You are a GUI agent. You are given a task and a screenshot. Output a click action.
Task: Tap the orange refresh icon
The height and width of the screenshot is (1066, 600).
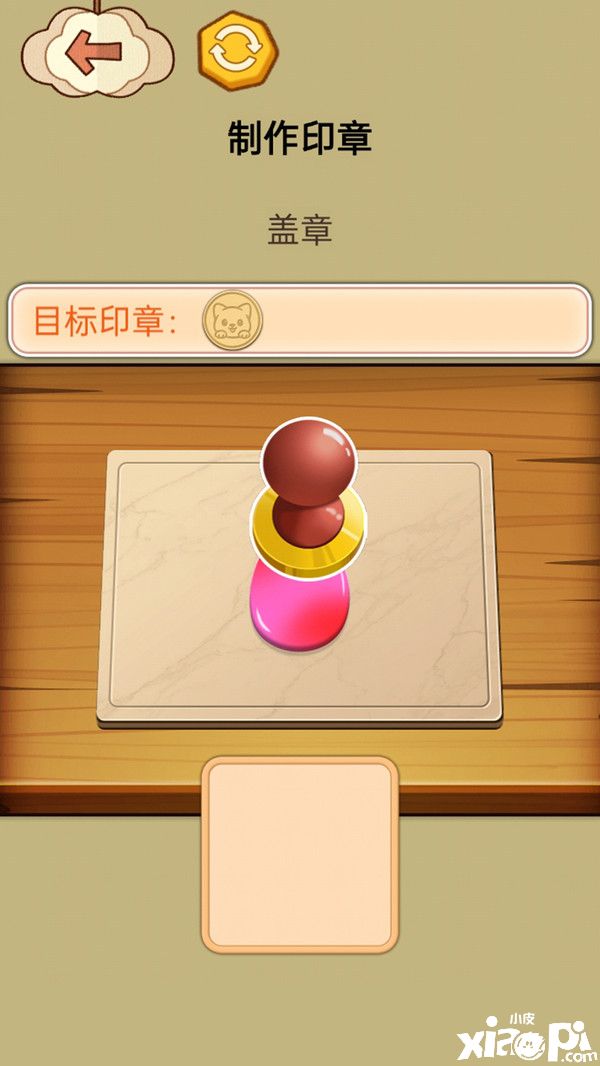pos(238,51)
